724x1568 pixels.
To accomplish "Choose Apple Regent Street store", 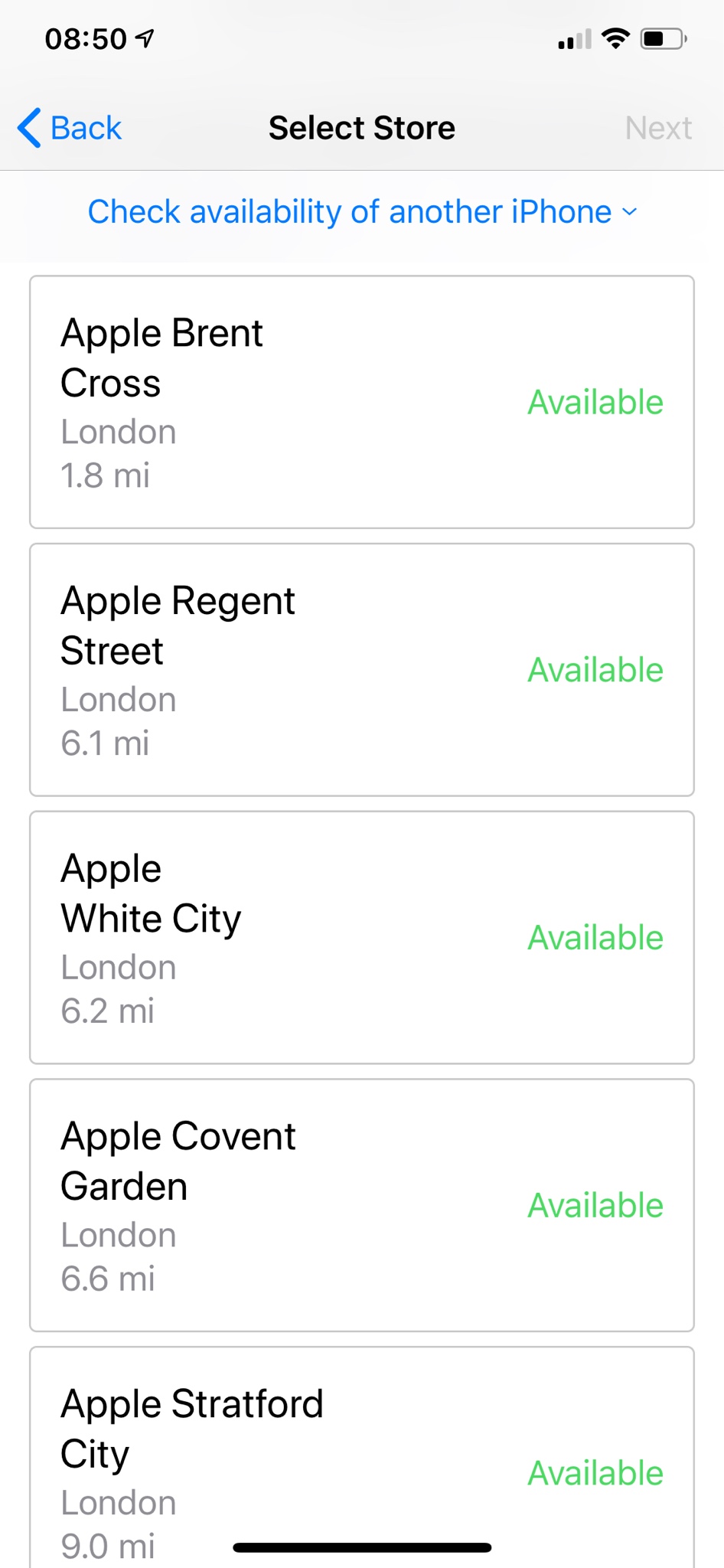I will click(x=362, y=670).
